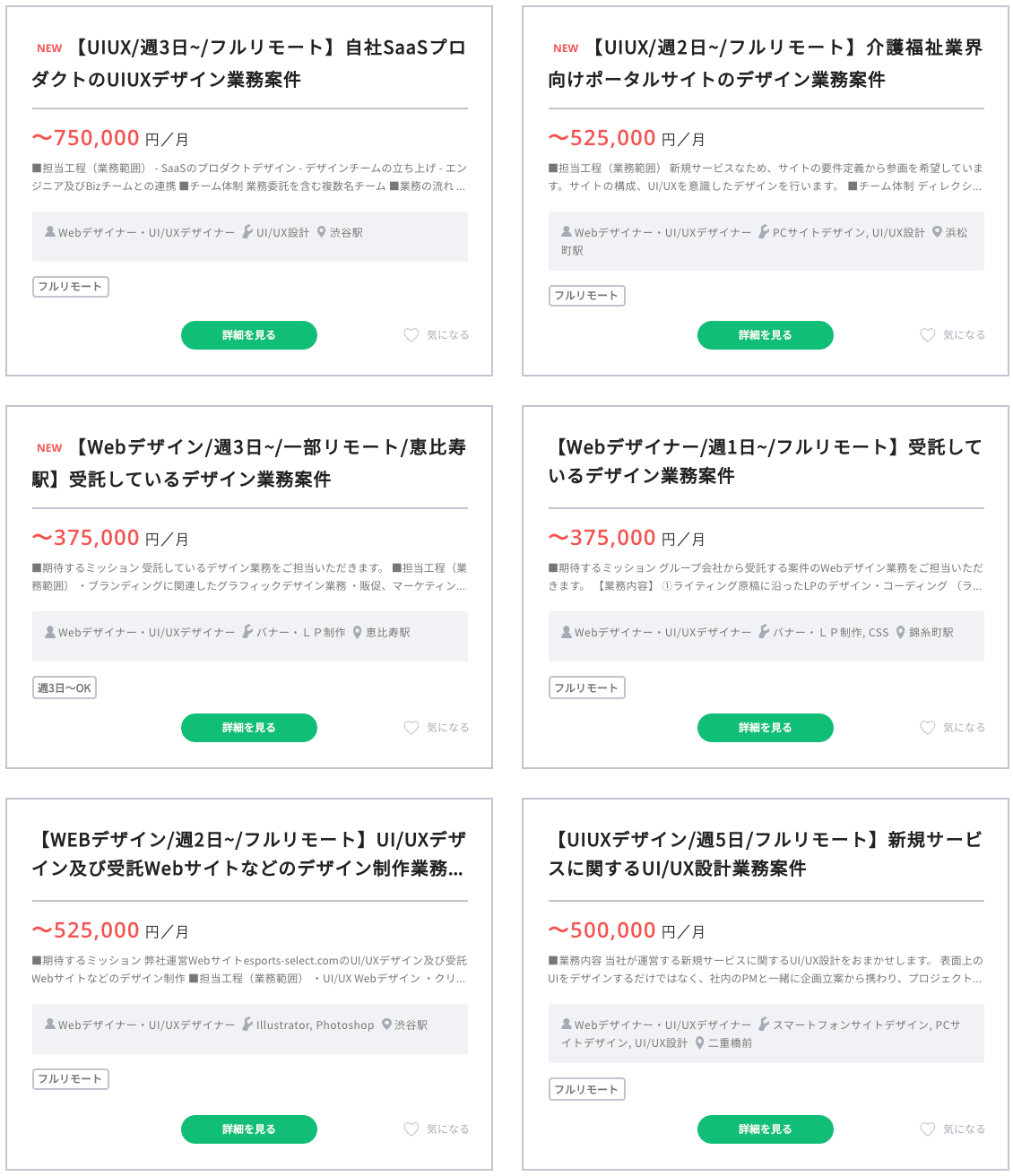The image size is (1013, 1176).
Task: View details of the 週5日 新規サービス job
Action: [x=766, y=1129]
